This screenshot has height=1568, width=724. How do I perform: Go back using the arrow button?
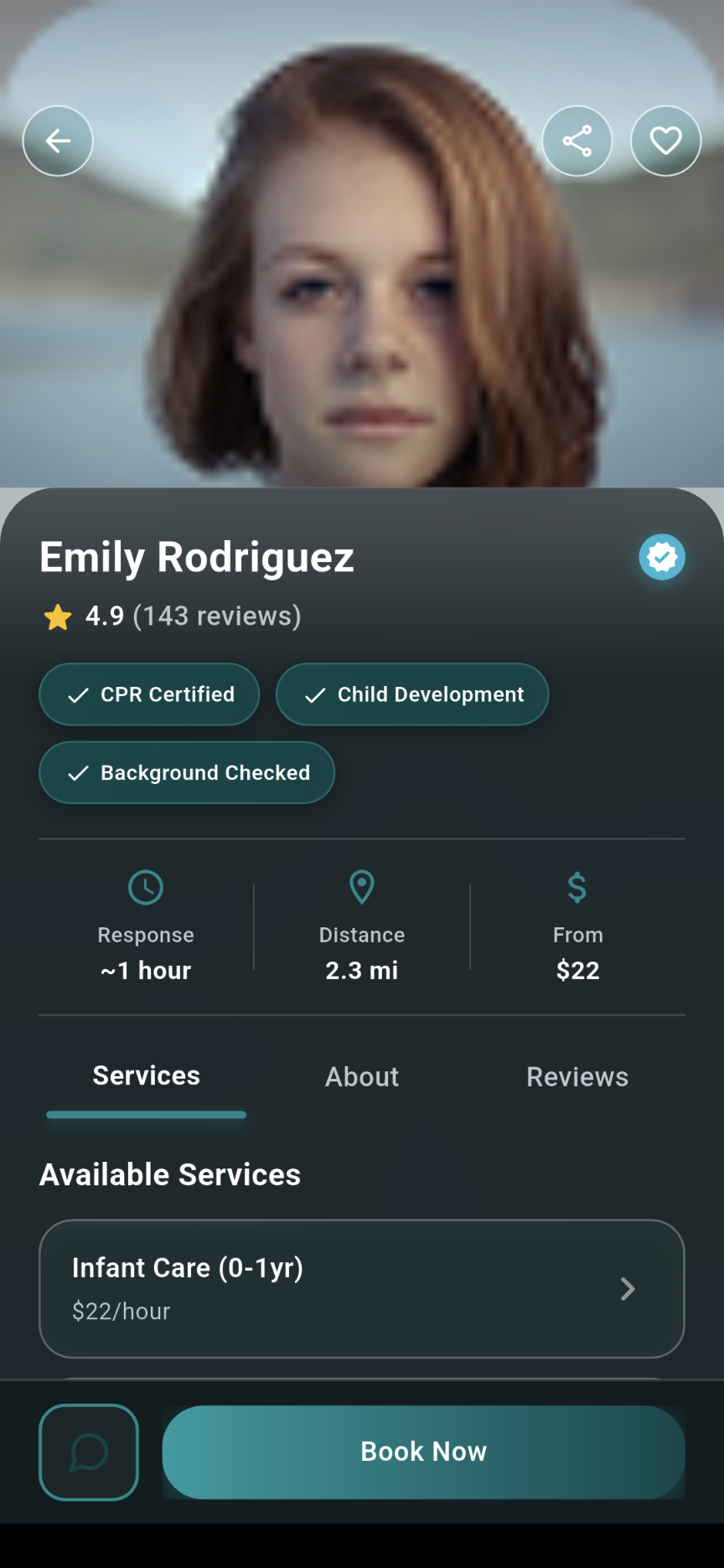[58, 141]
